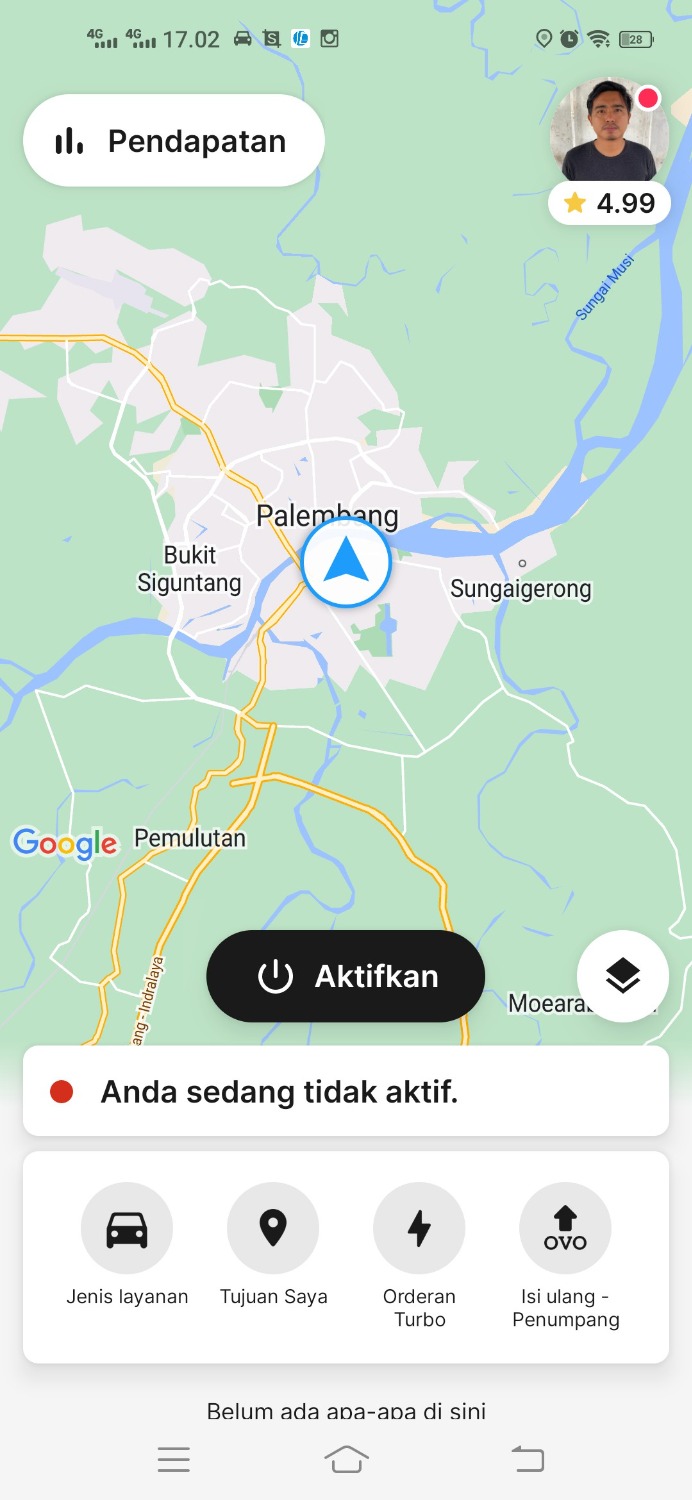Open Isi ulang - Penumpang OVO top-up
Image resolution: width=692 pixels, height=1500 pixels.
[x=565, y=1229]
